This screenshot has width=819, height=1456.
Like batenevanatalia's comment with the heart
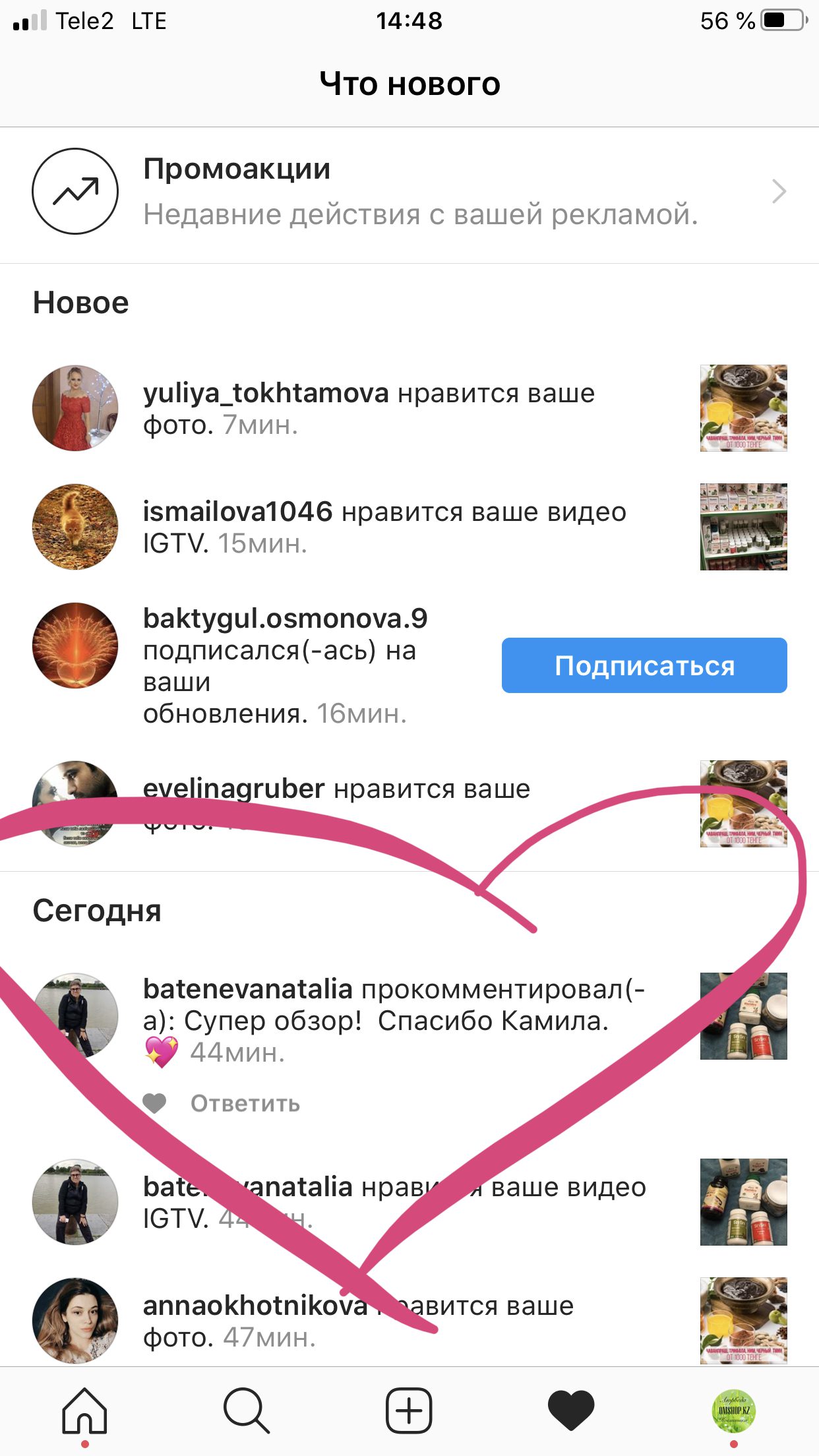[x=155, y=1103]
